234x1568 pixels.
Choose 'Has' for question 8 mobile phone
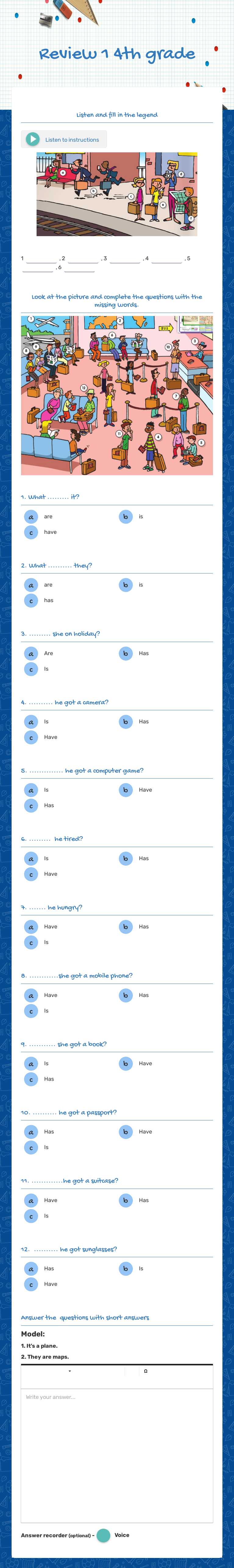point(126,995)
